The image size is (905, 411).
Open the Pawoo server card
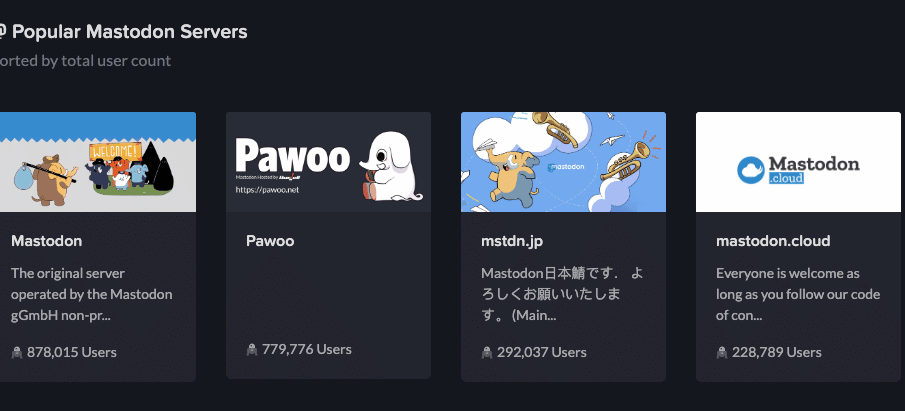tap(328, 246)
